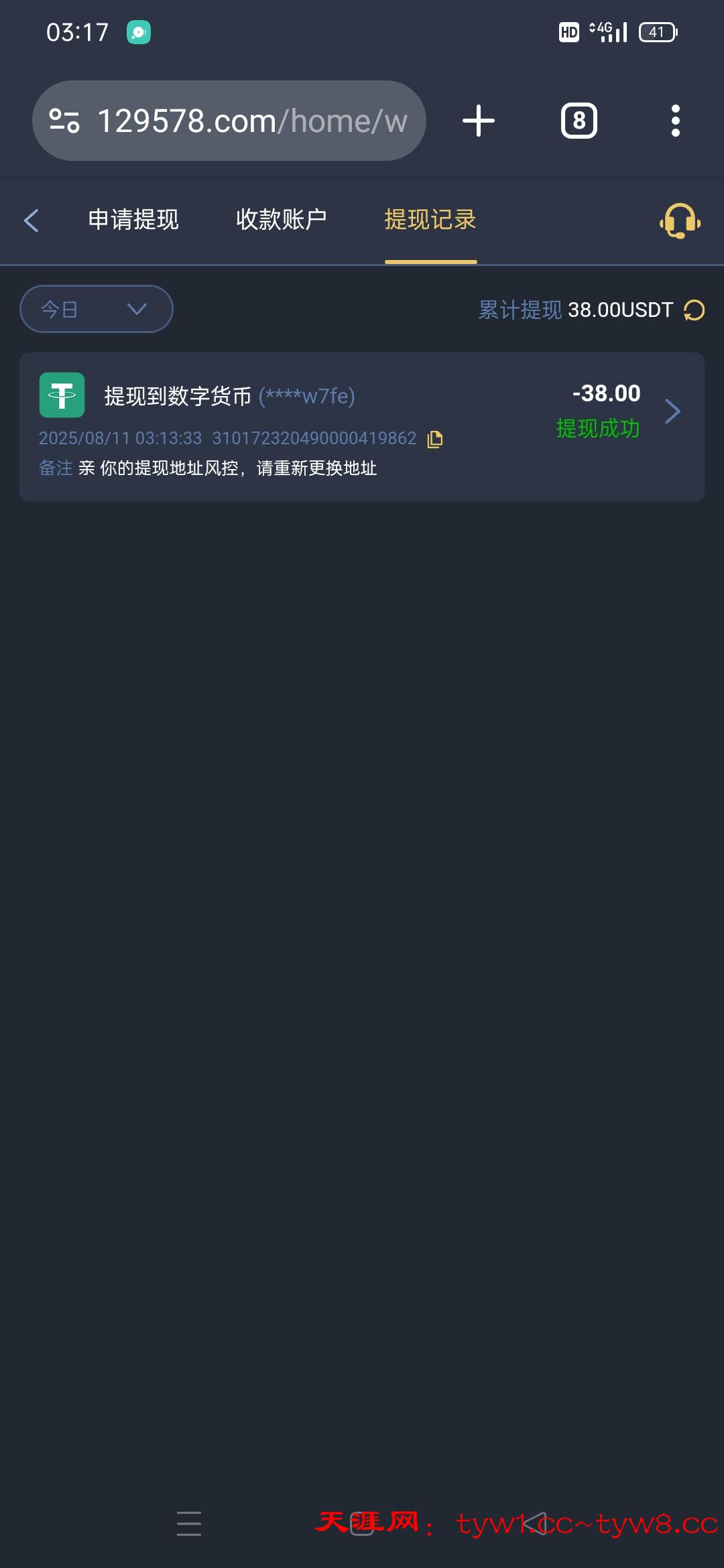Switch to the 申请提现 tab
Screen dimensions: 724x1568
point(133,220)
